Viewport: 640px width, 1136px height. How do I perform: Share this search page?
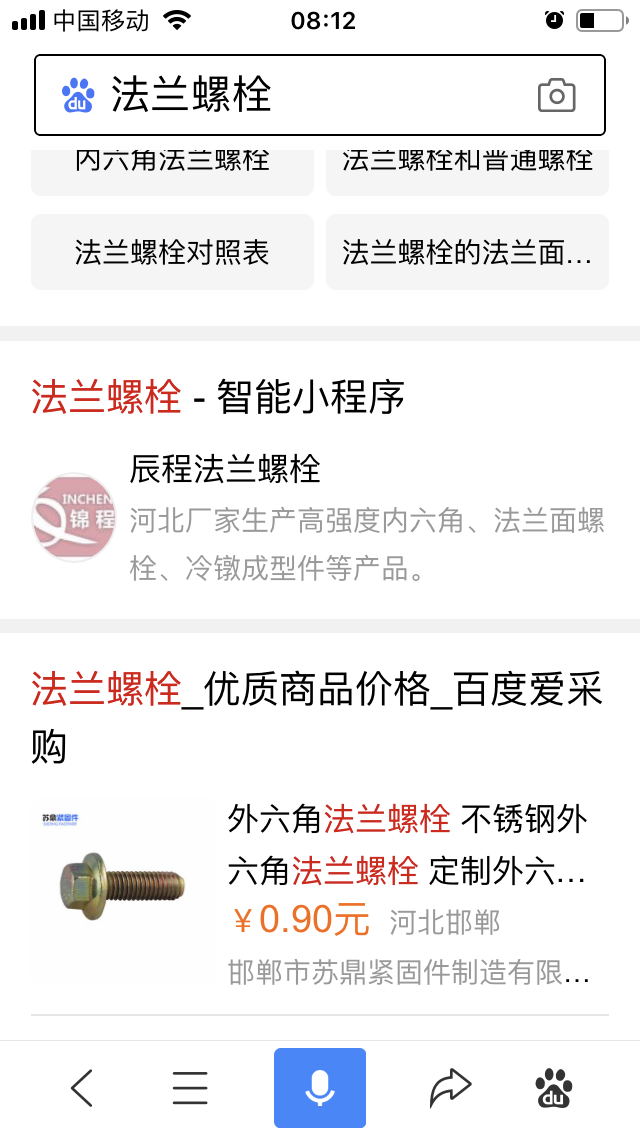pyautogui.click(x=450, y=1087)
